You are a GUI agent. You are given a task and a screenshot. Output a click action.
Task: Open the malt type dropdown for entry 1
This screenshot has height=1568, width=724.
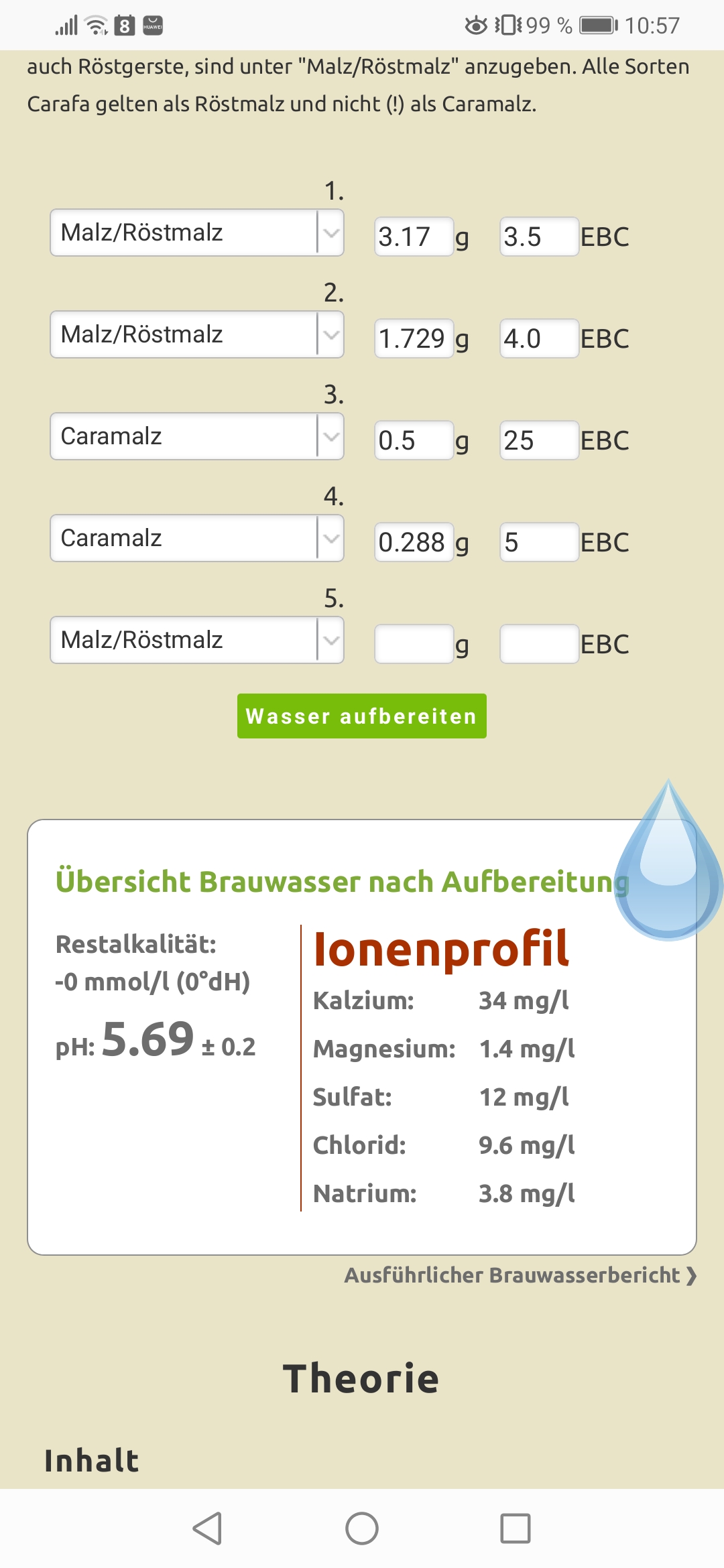click(196, 233)
